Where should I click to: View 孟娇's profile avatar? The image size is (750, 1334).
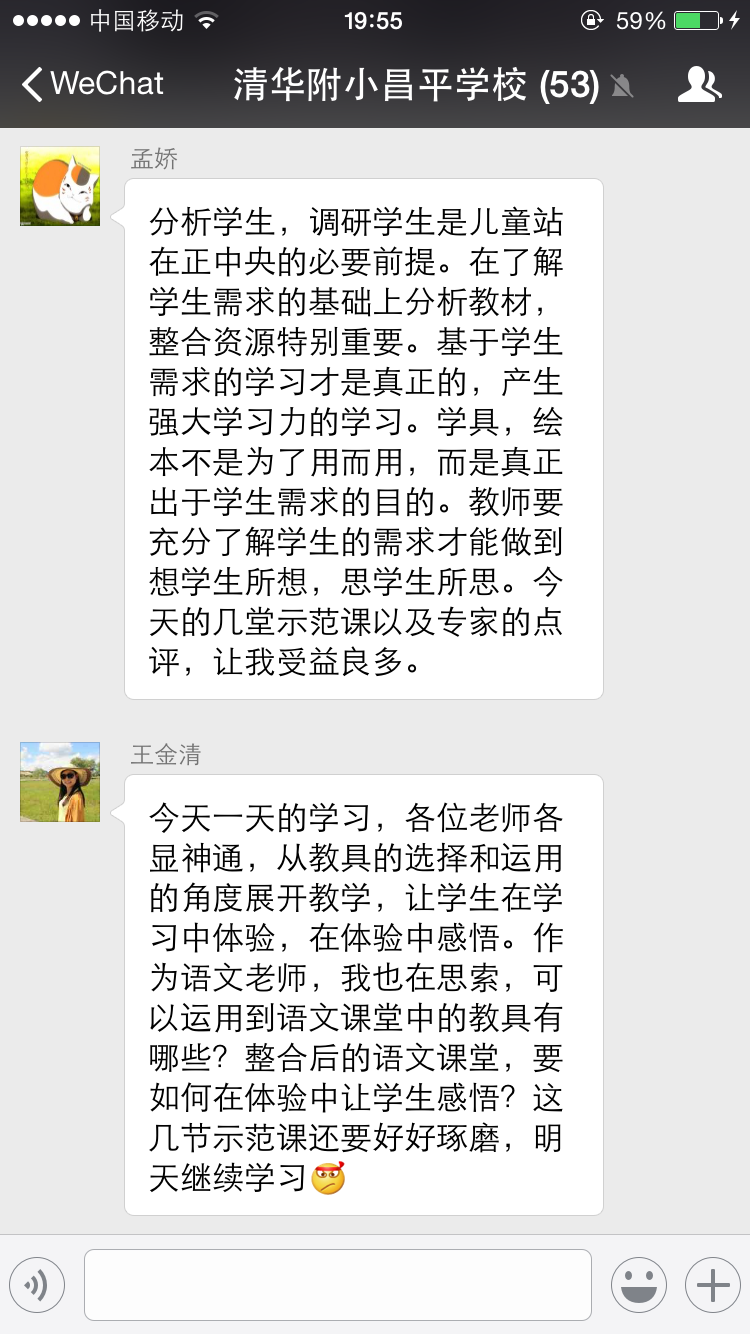coord(60,187)
